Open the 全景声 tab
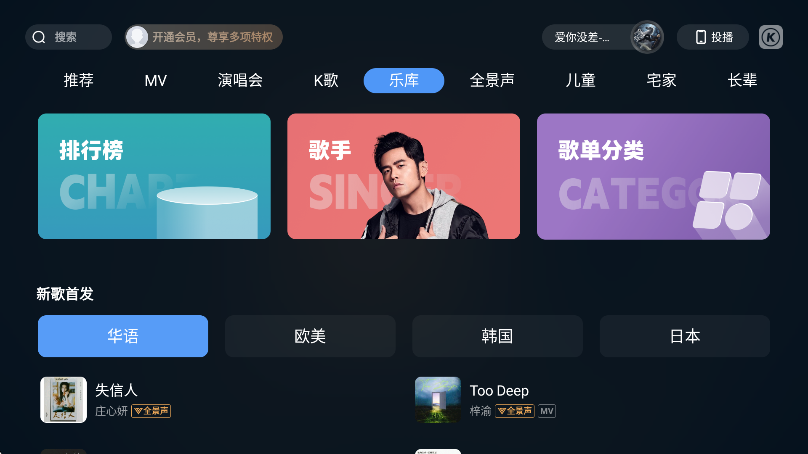The width and height of the screenshot is (808, 454). pos(492,81)
